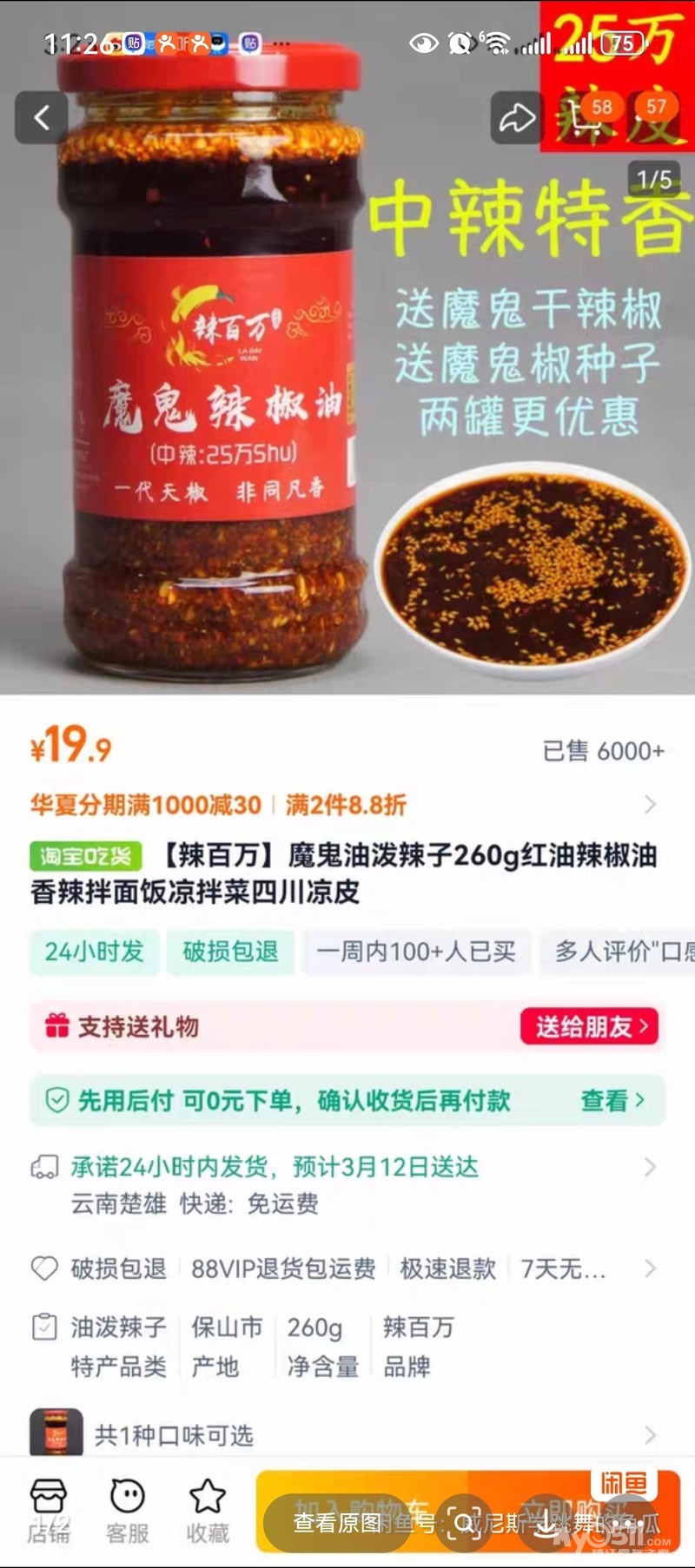The width and height of the screenshot is (695, 1568).
Task: Download the image with the arrow icon
Action: 545,1523
